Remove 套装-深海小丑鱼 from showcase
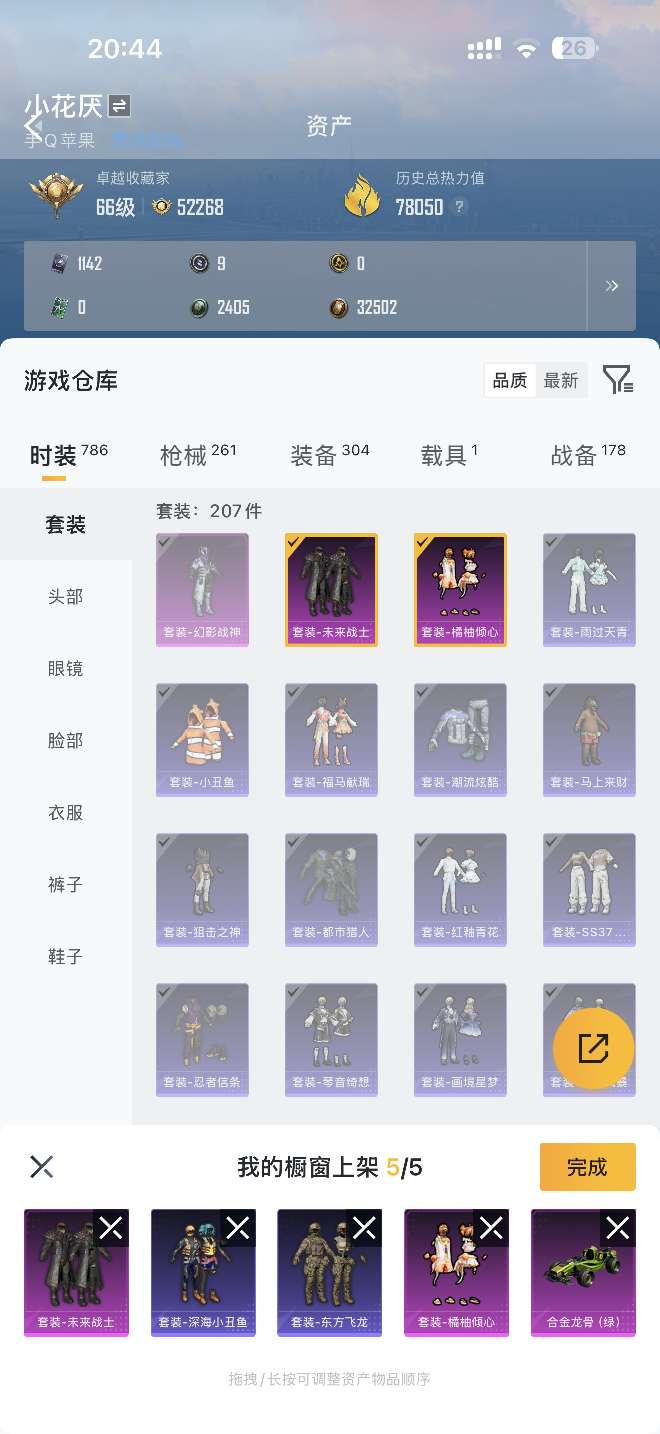The image size is (660, 1434). point(238,1227)
